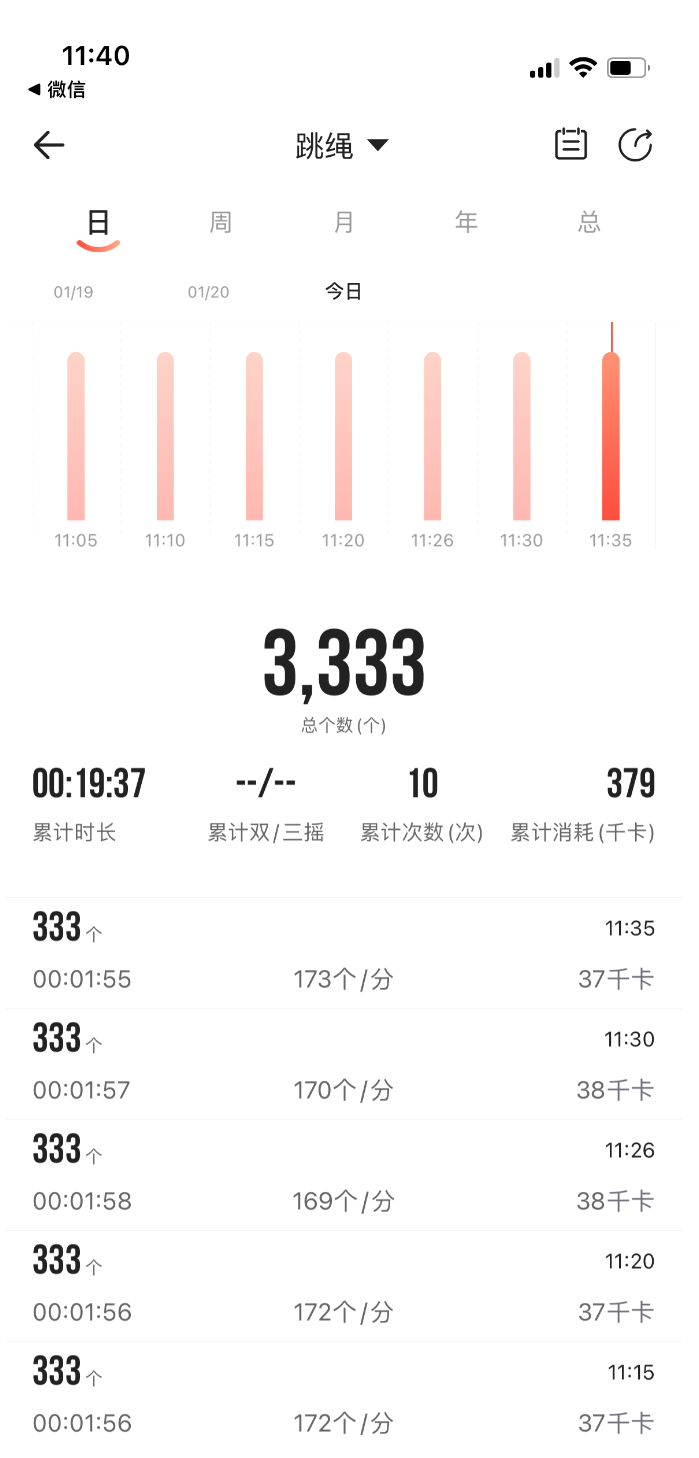Return to 微信 via status bar link
This screenshot has width=699, height=1458.
[57, 89]
